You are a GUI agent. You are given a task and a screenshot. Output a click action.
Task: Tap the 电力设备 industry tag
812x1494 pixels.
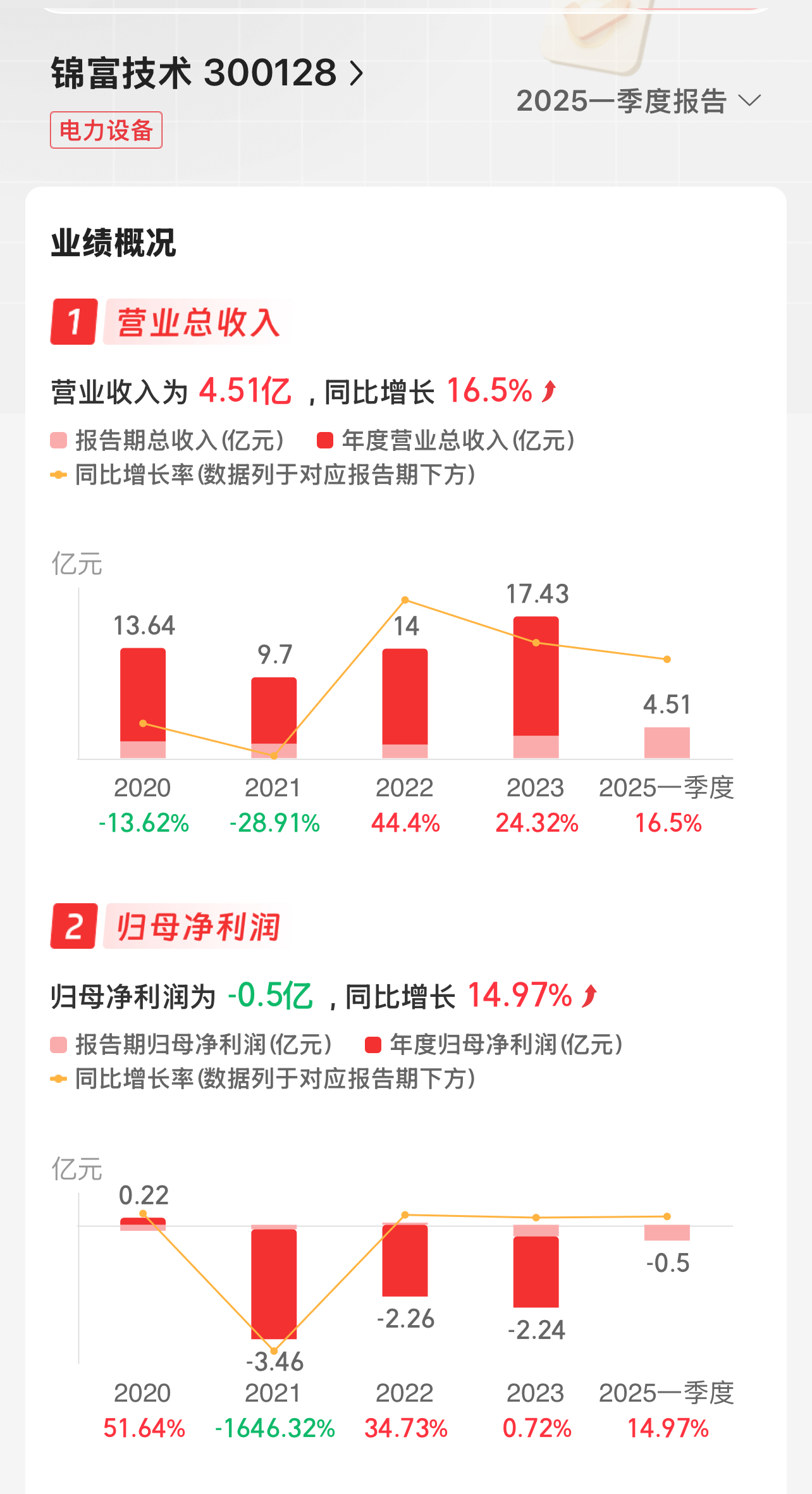[106, 130]
